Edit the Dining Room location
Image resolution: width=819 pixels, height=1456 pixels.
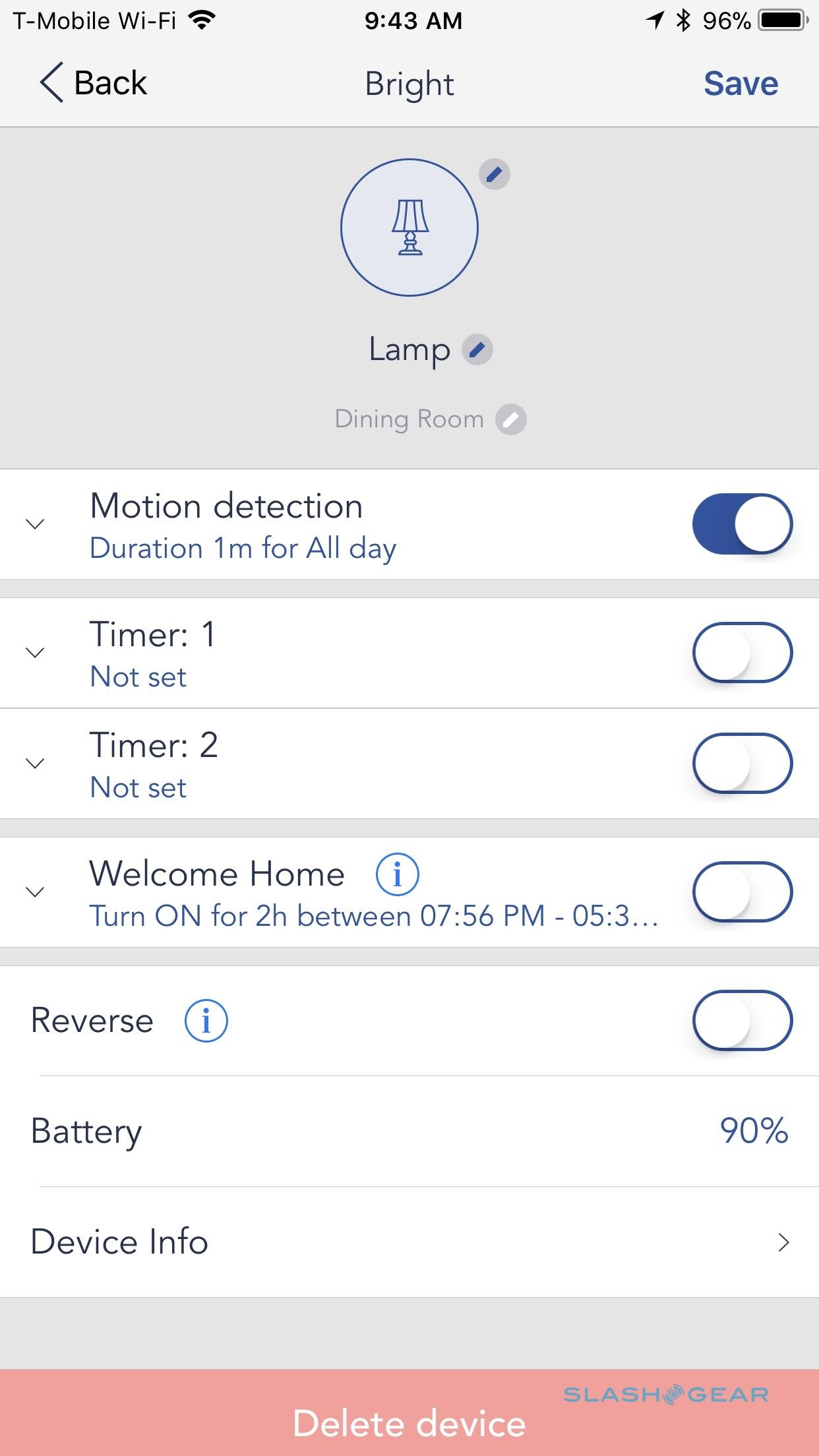[511, 419]
